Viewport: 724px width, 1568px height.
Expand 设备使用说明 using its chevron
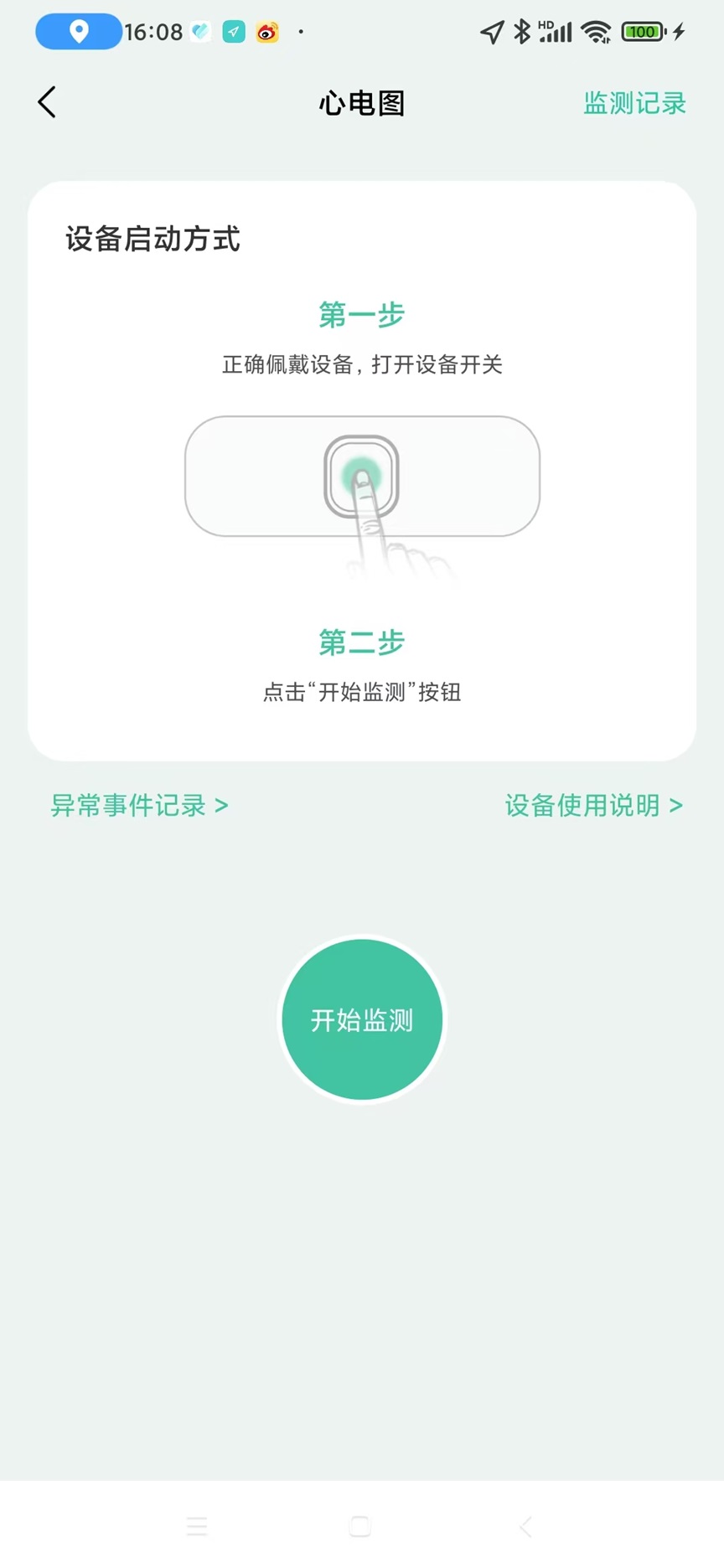(x=675, y=805)
